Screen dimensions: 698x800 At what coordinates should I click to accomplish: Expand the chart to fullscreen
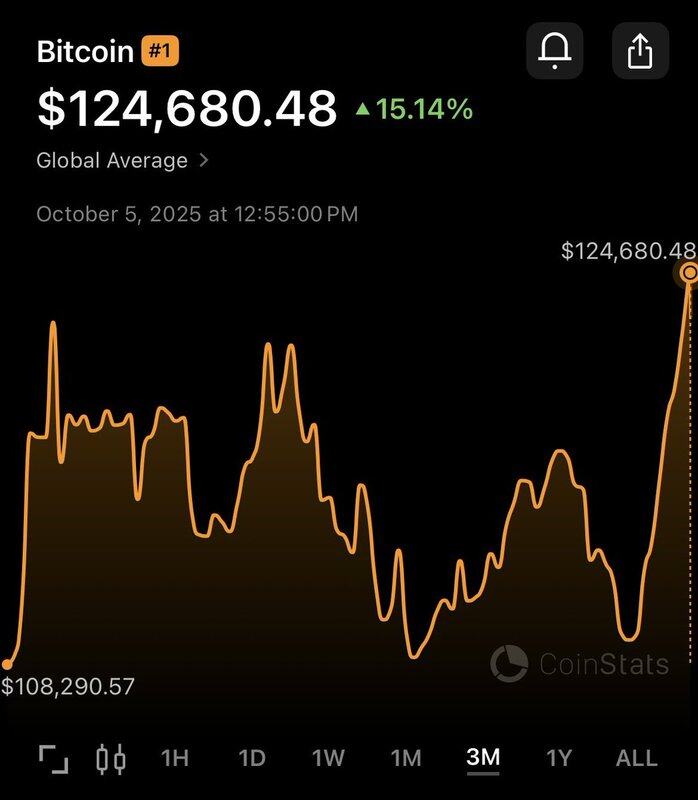pyautogui.click(x=53, y=759)
